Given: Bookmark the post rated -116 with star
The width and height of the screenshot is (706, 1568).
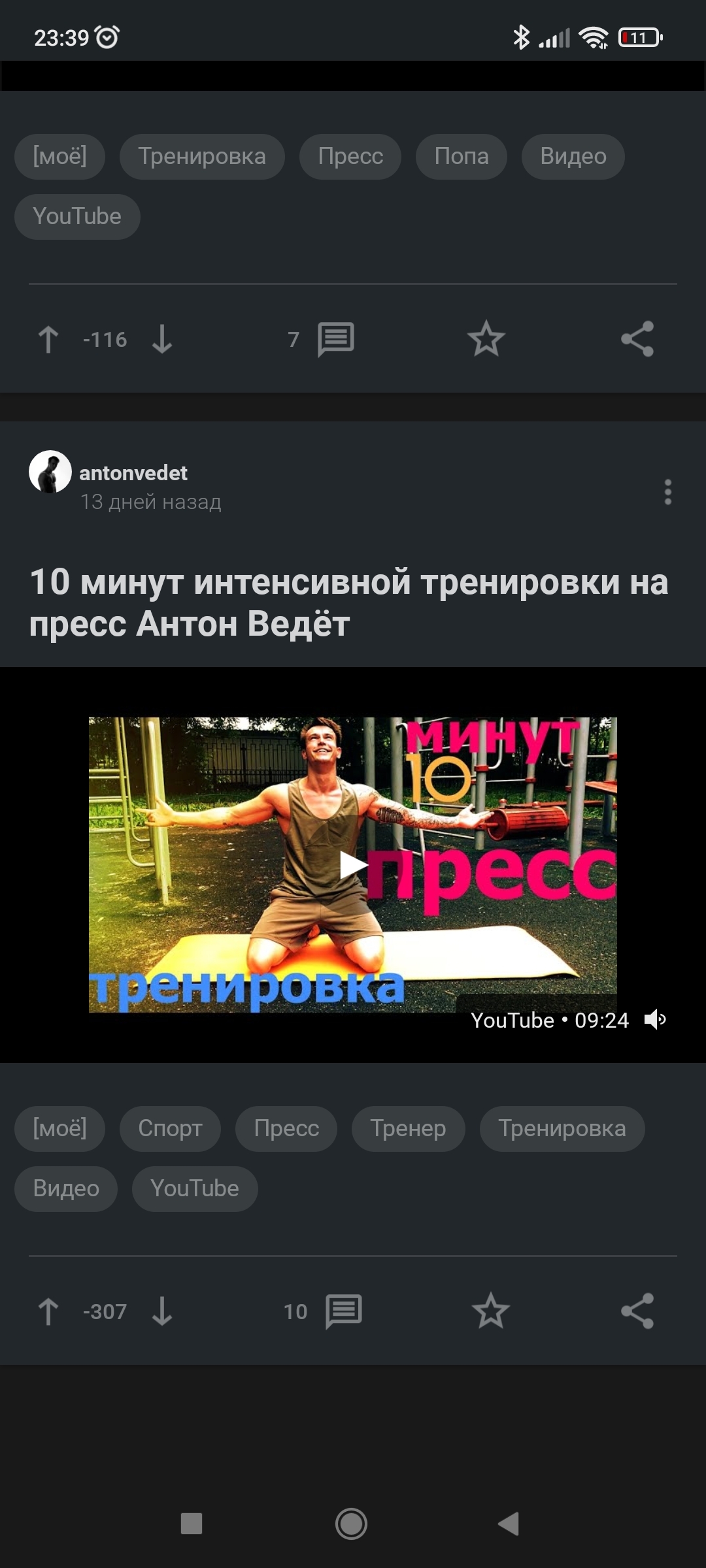Looking at the screenshot, I should (x=486, y=339).
